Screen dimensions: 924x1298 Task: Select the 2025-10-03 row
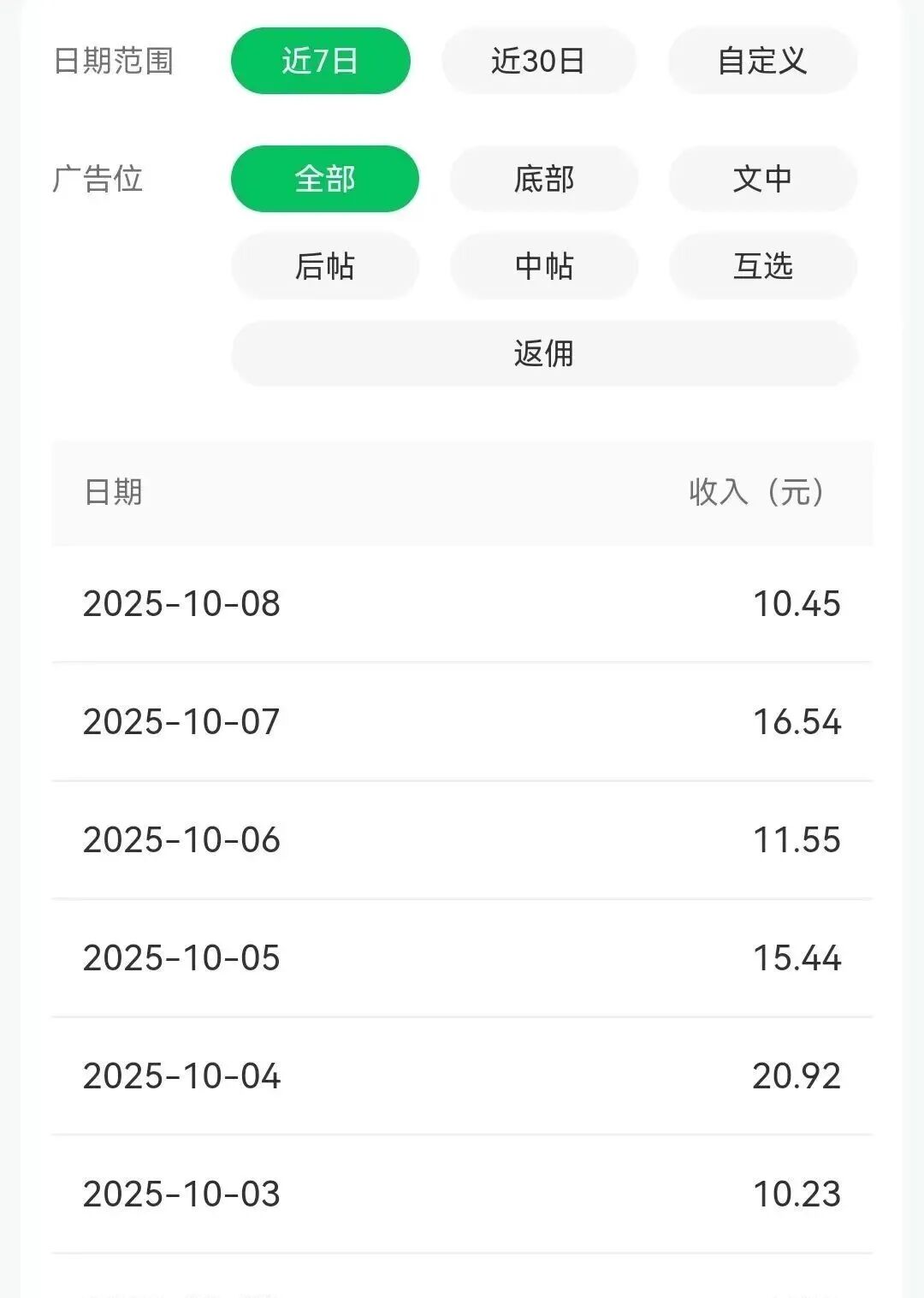[x=462, y=1195]
